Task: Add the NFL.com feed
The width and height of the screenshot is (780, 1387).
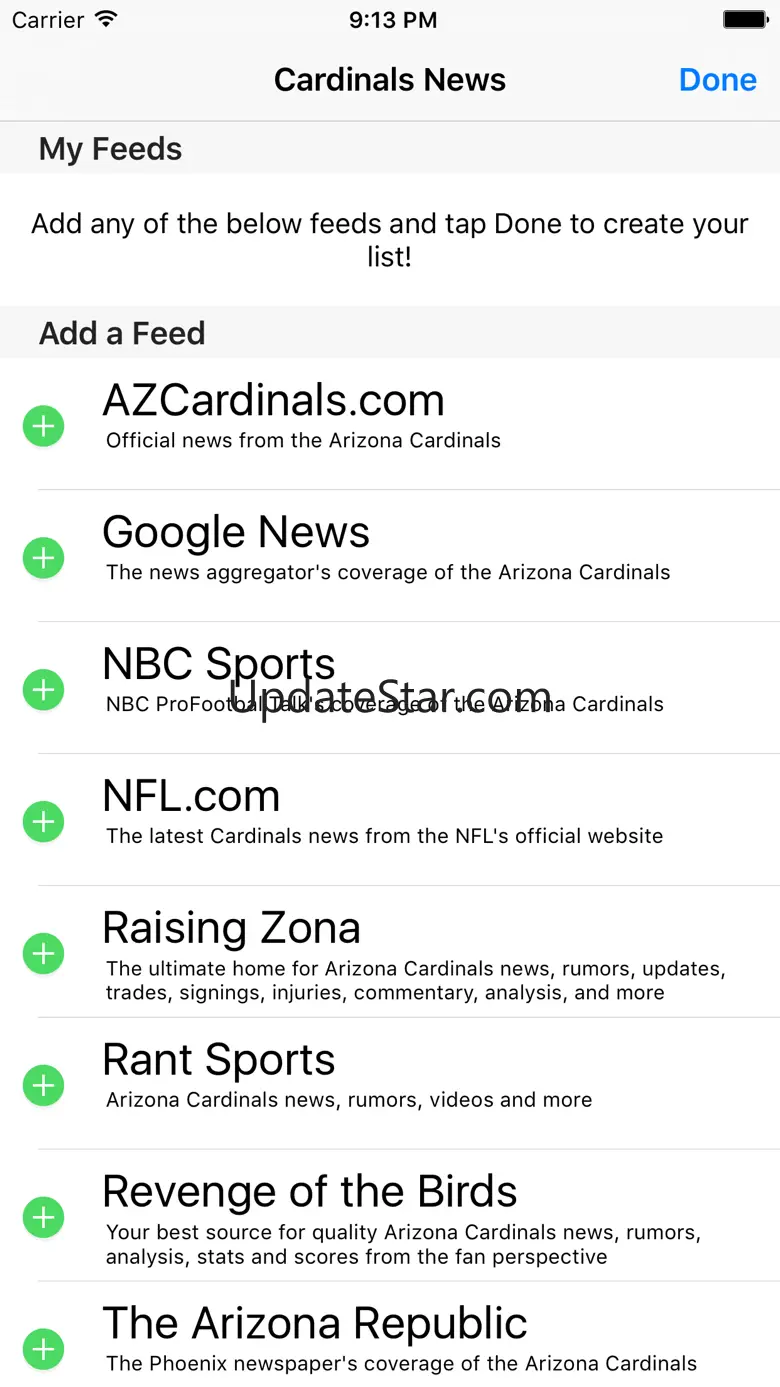Action: [44, 822]
